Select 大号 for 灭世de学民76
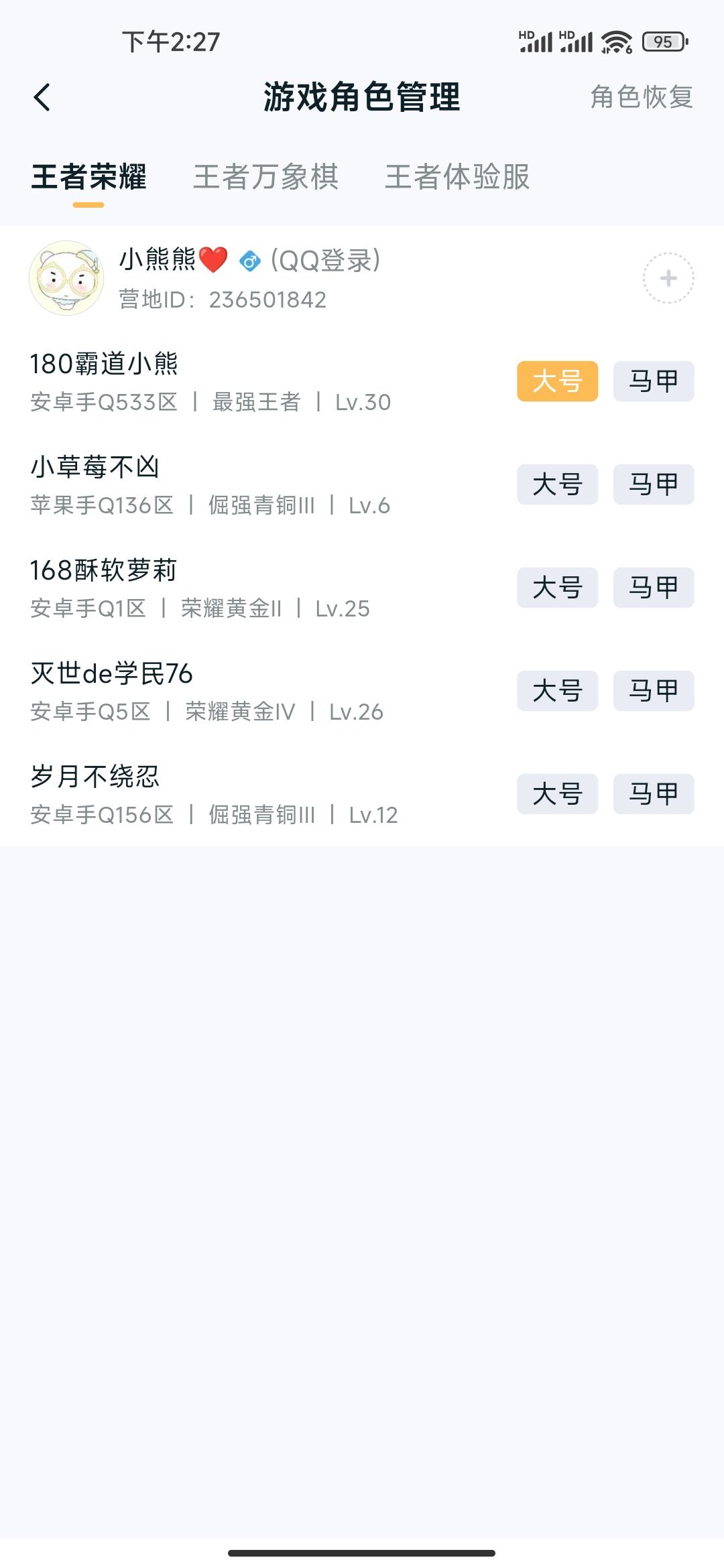Viewport: 724px width, 1568px height. coord(556,691)
